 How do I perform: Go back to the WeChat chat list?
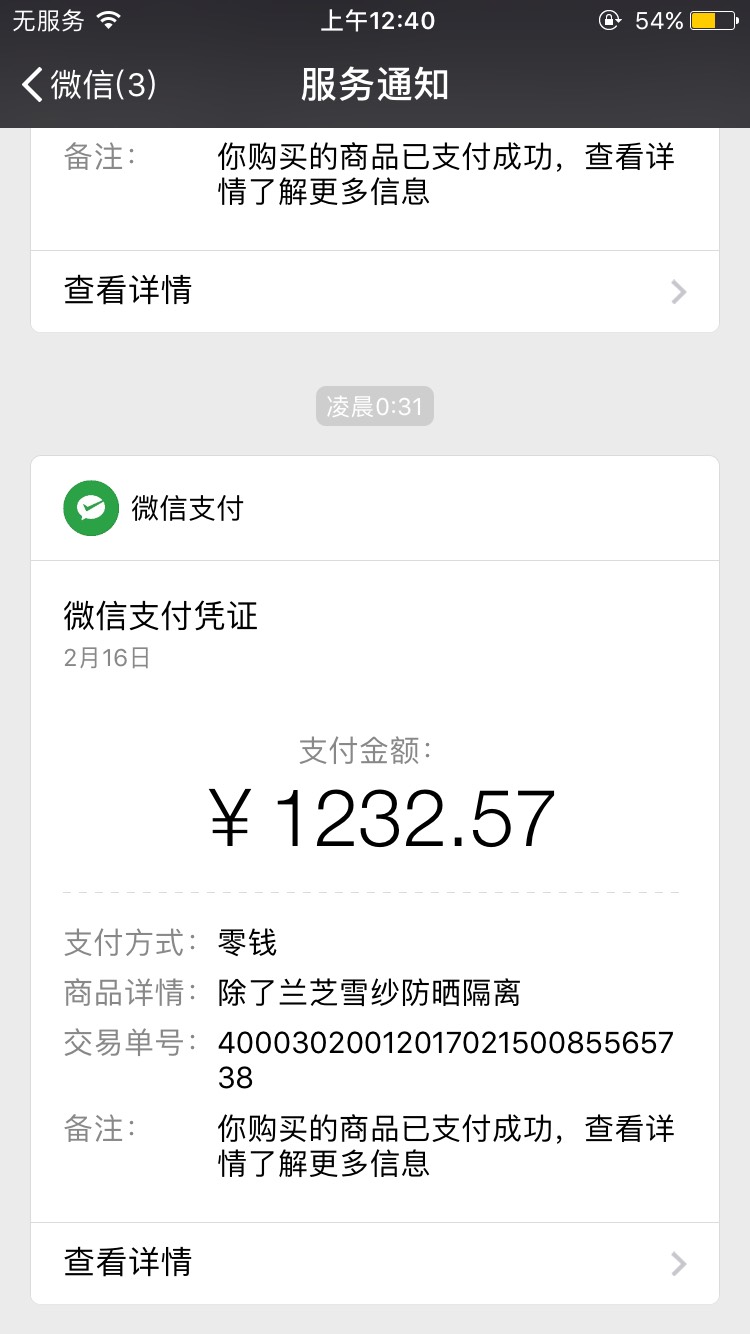[88, 85]
